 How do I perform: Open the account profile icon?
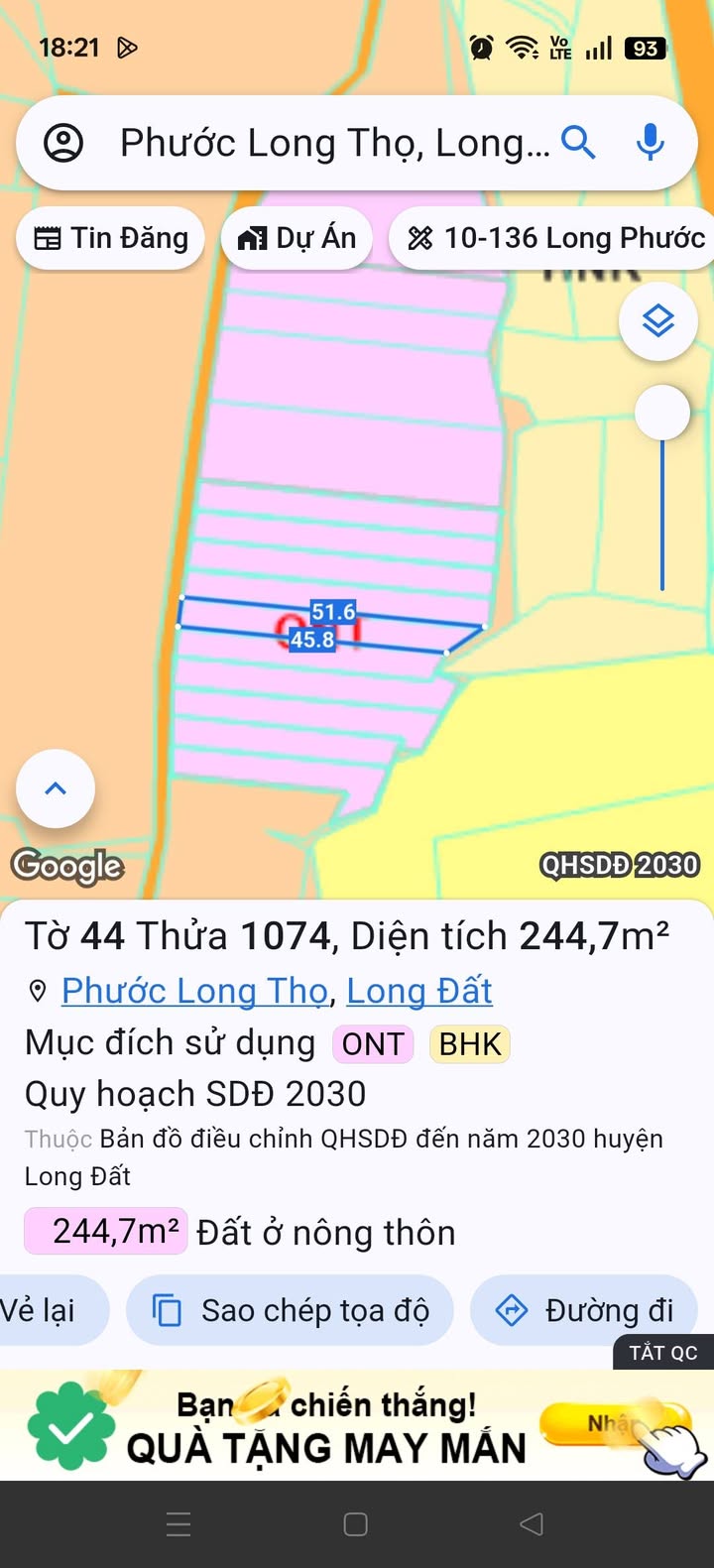(x=63, y=143)
